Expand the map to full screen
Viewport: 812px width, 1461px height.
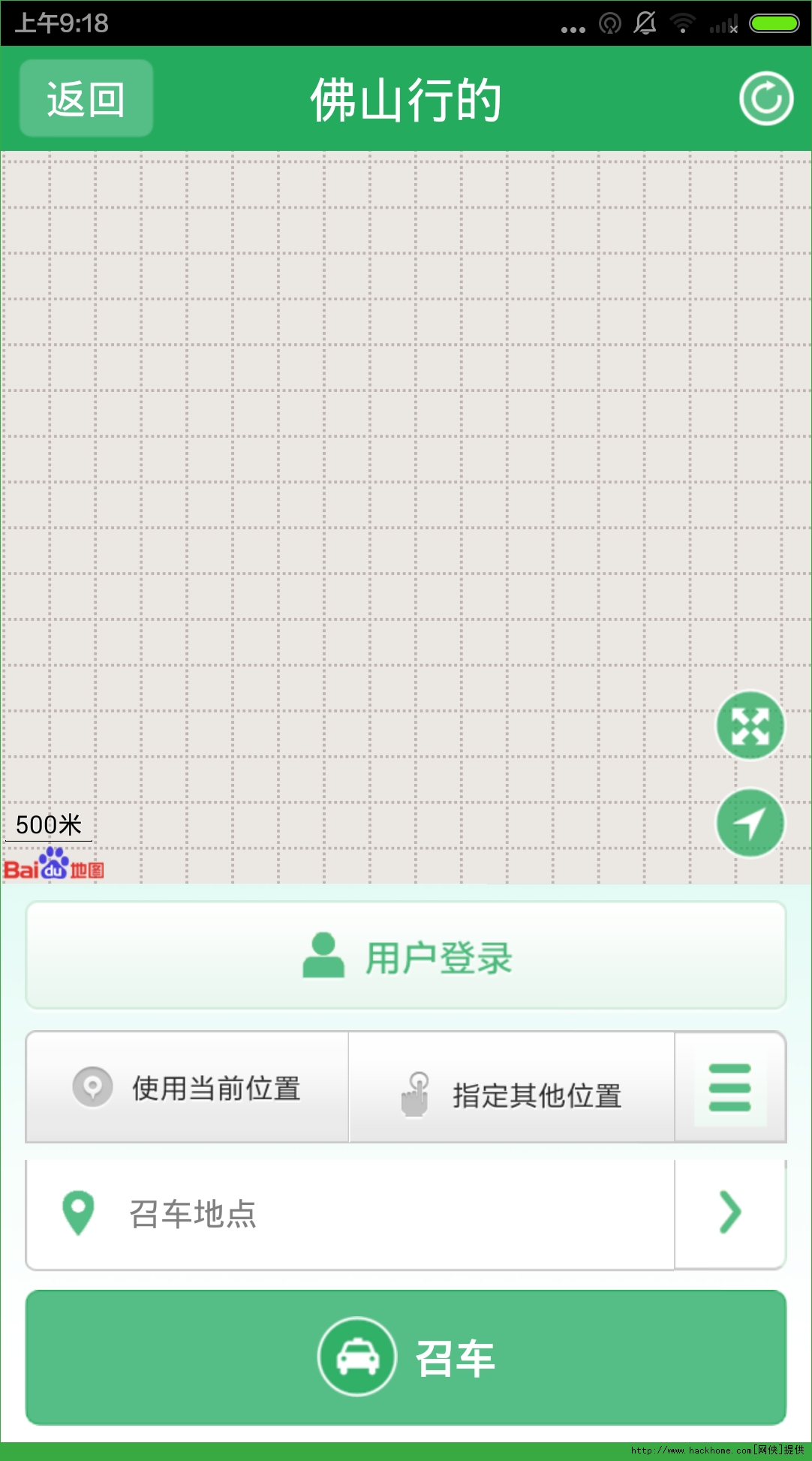click(750, 725)
